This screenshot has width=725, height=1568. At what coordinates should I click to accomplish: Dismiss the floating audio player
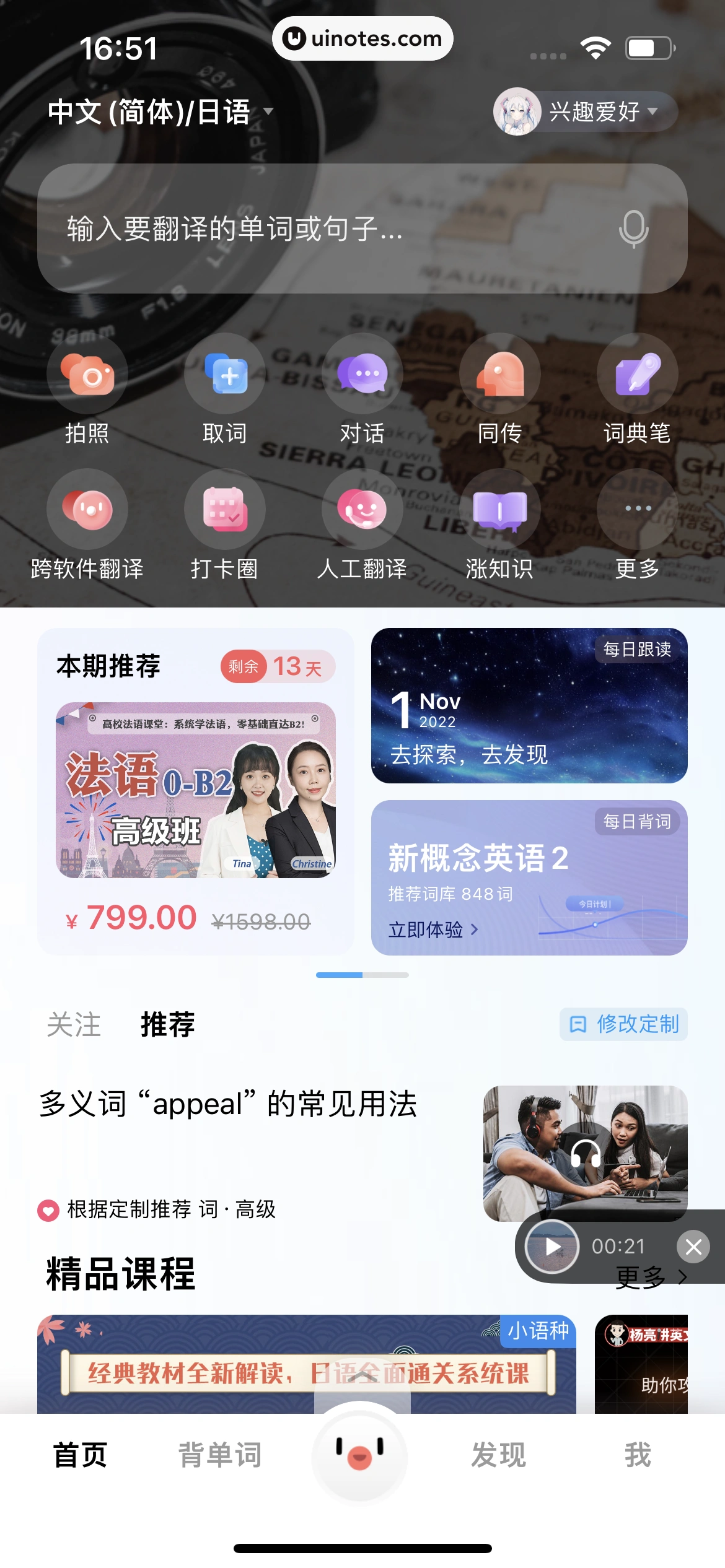coord(693,1247)
